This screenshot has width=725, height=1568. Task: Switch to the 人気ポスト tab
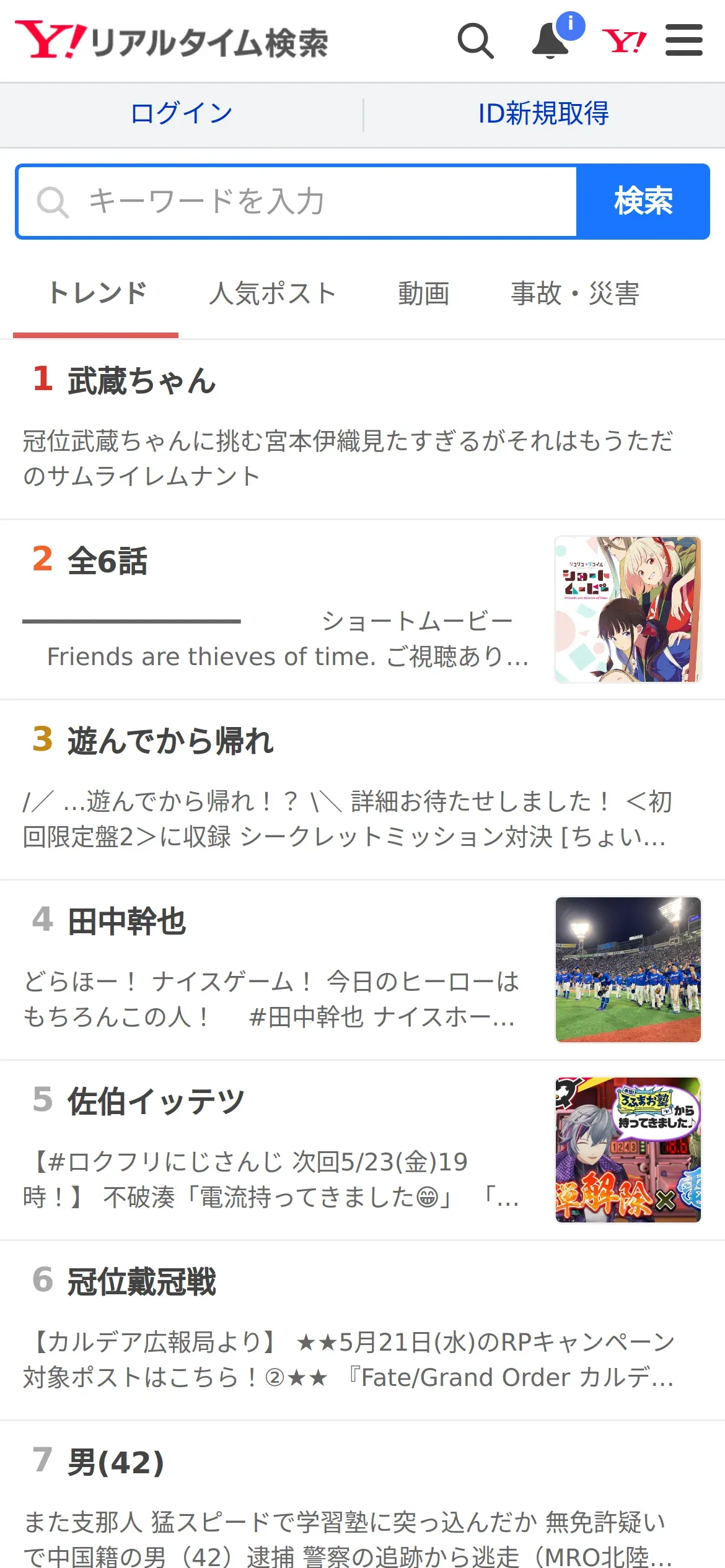[x=273, y=294]
